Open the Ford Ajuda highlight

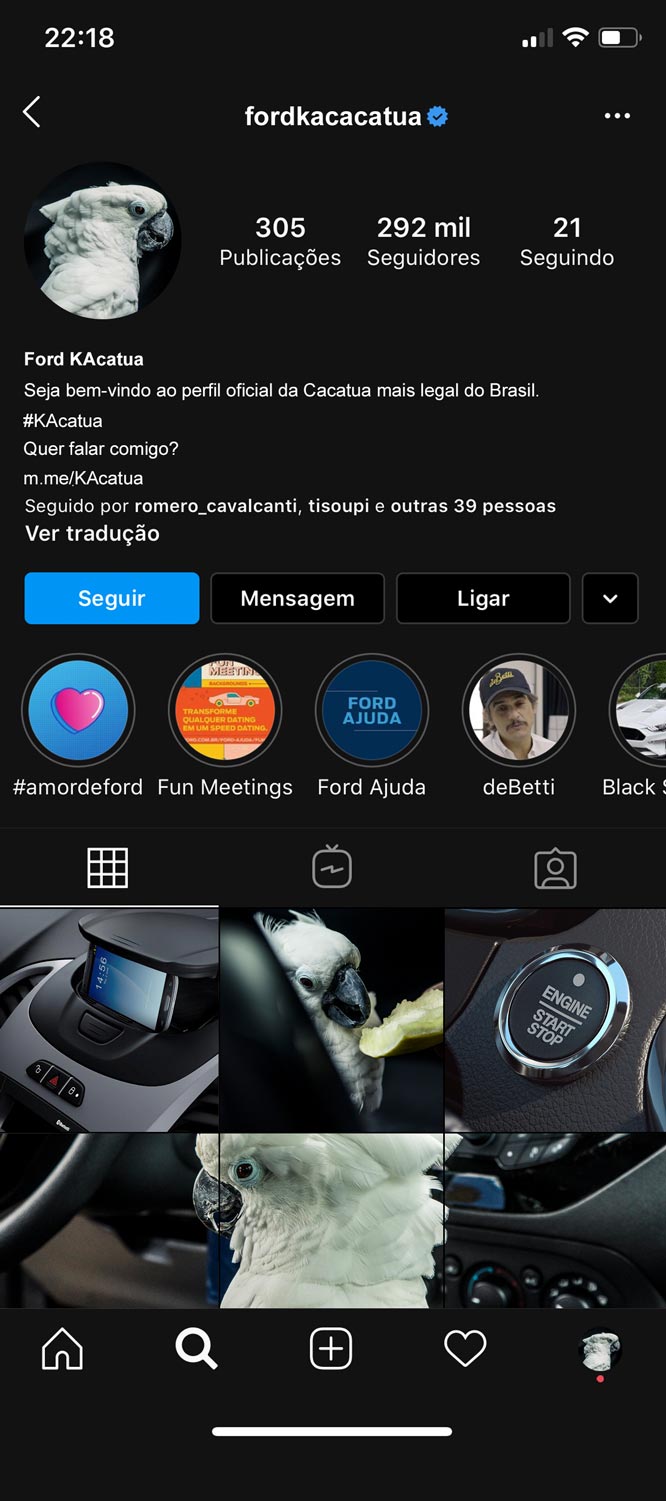[372, 711]
